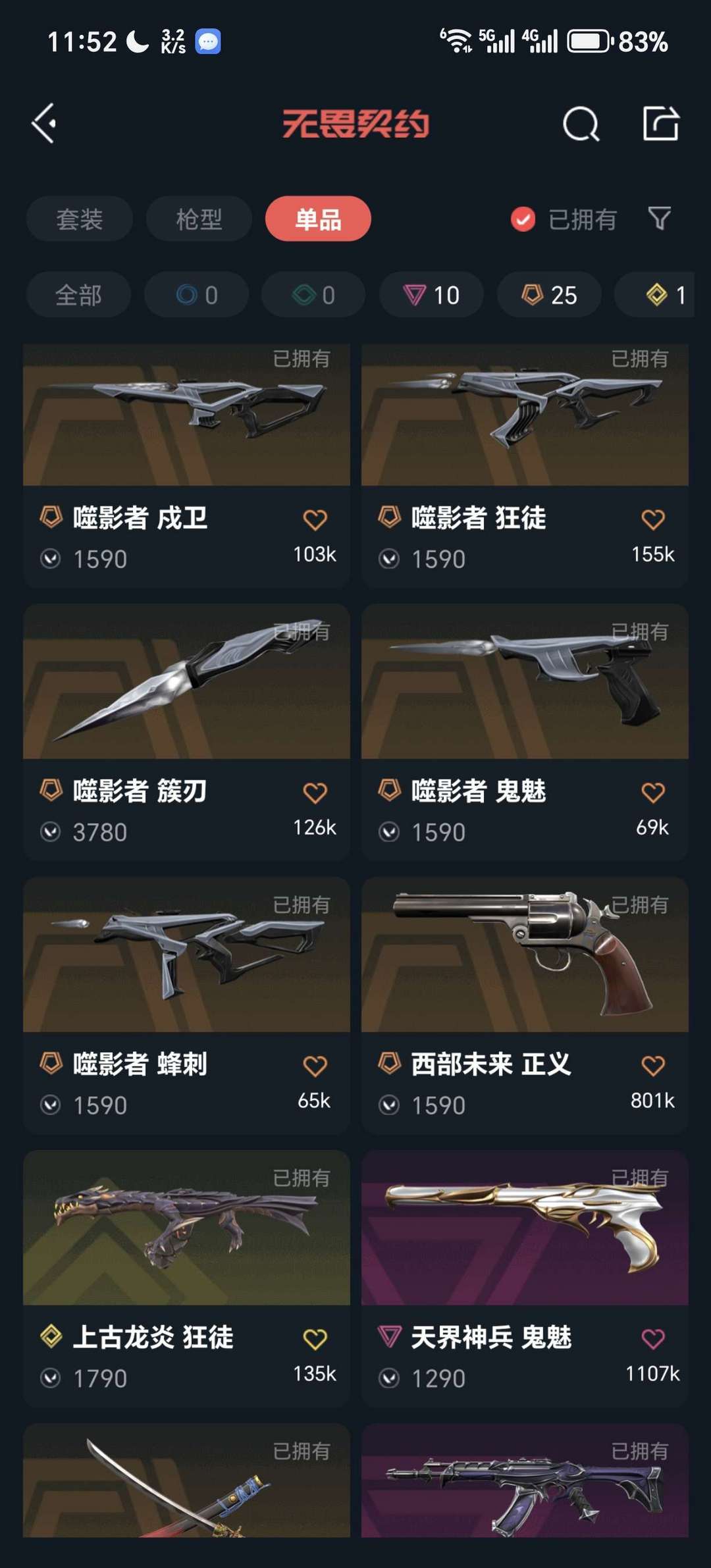Tap the currency icon beside 1590 price
This screenshot has height=1568, width=711.
click(49, 558)
